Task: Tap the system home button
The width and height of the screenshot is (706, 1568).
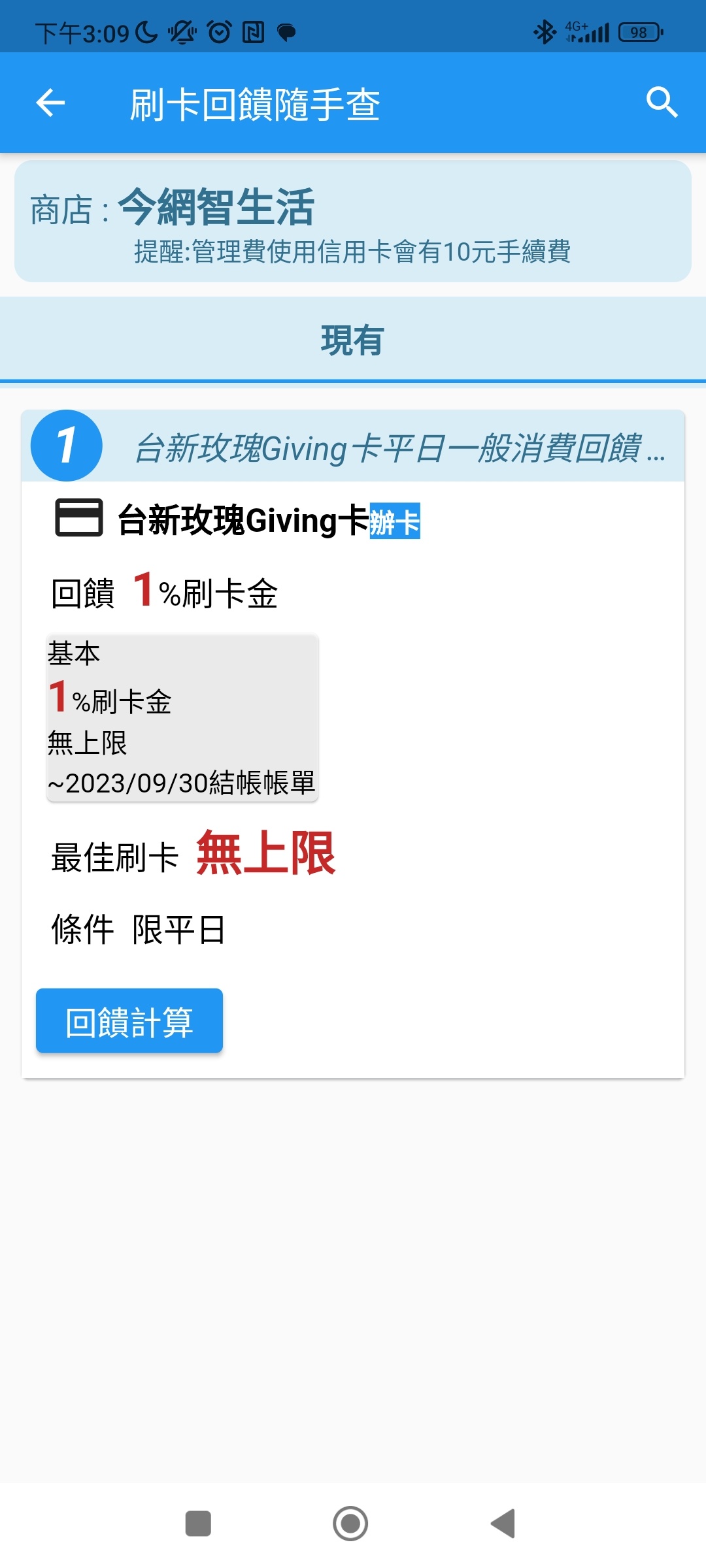Action: point(350,1524)
